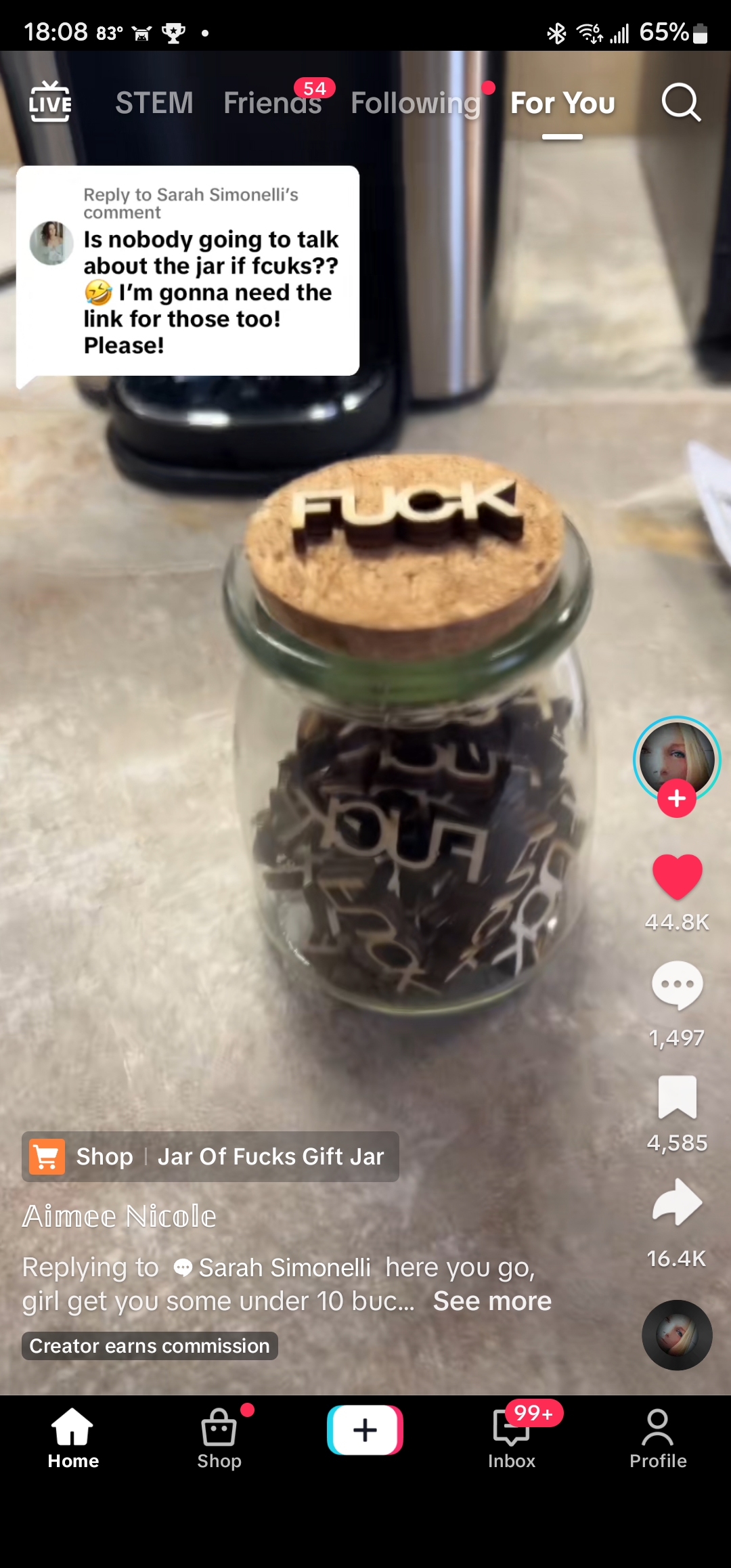This screenshot has height=1568, width=731.
Task: Go to the Profile tab
Action: (x=658, y=1438)
